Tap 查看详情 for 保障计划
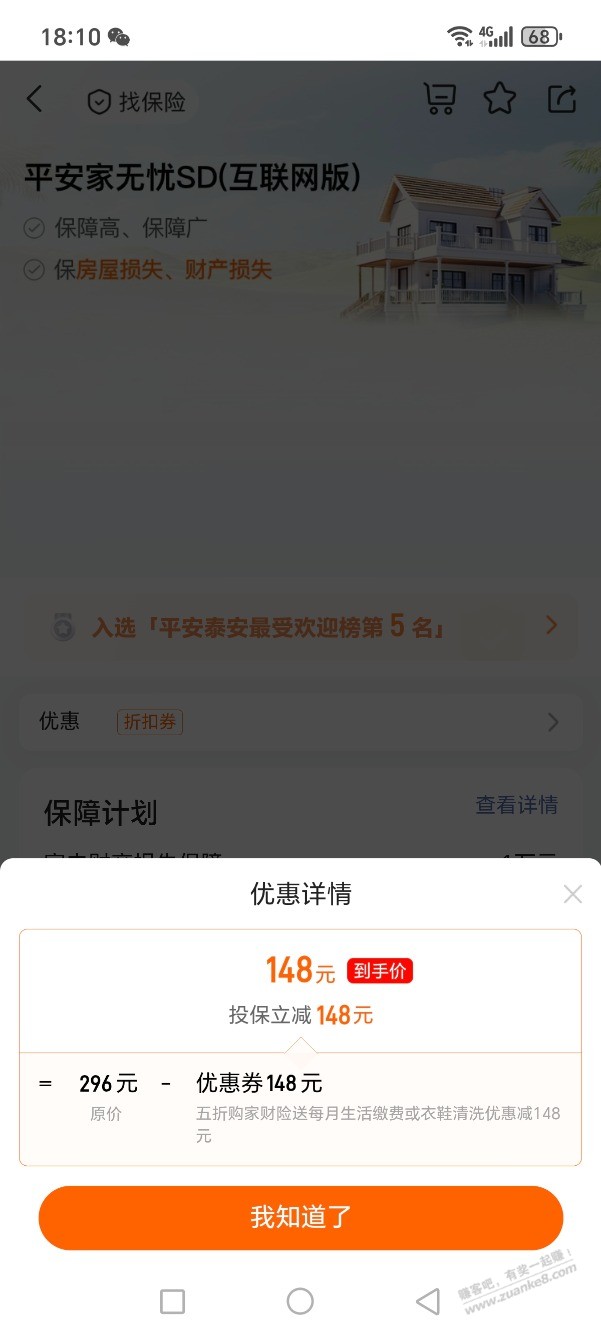Viewport: 601px width, 1334px height. [x=516, y=805]
